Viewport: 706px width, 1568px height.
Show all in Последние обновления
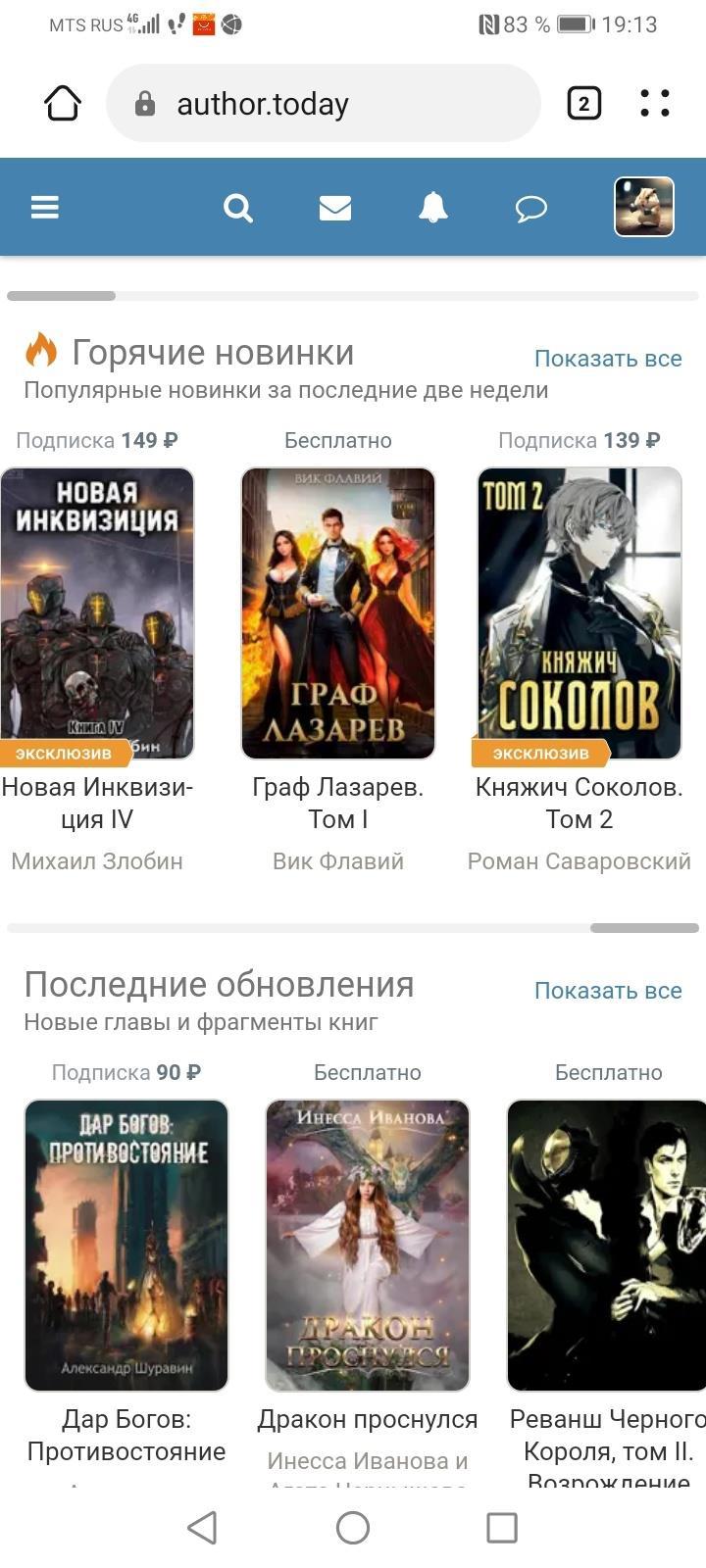pyautogui.click(x=607, y=991)
